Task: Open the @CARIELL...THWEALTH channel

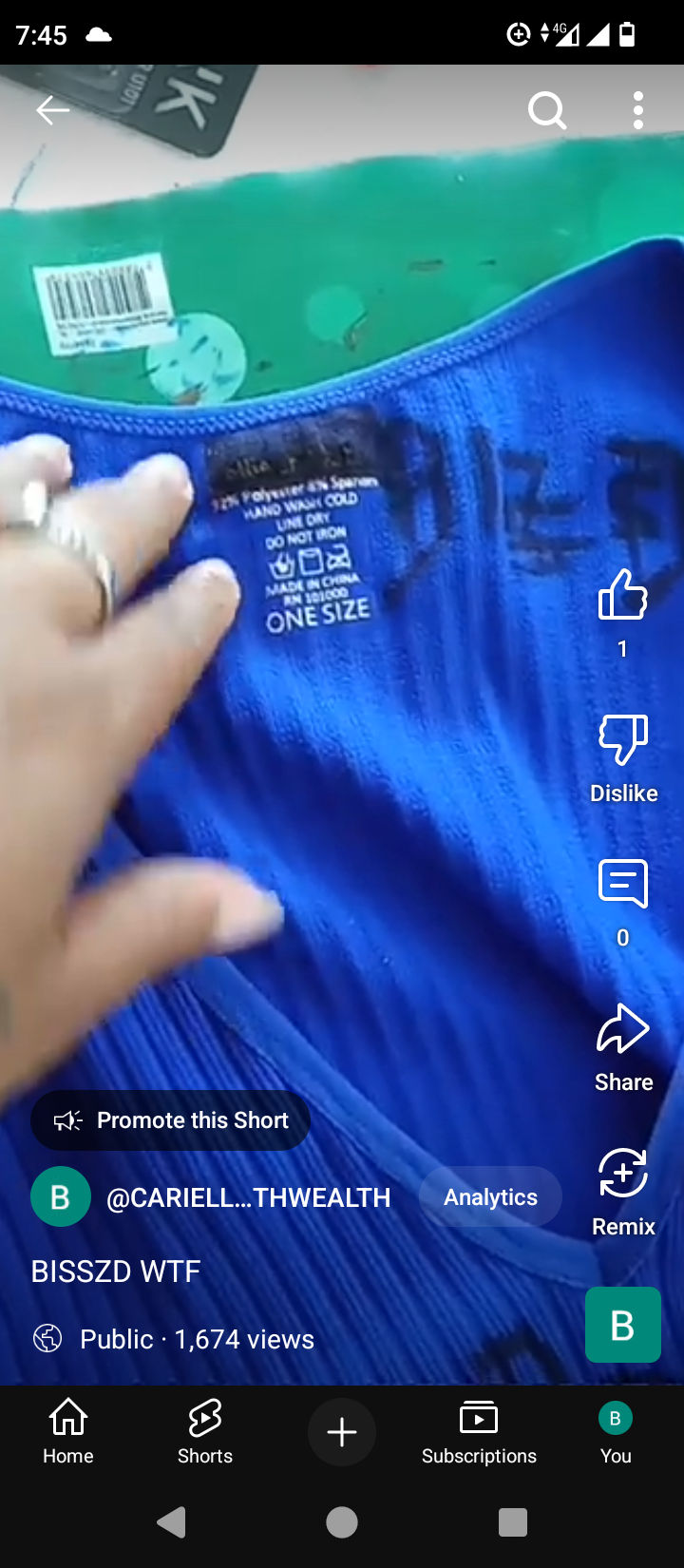Action: 247,1197
